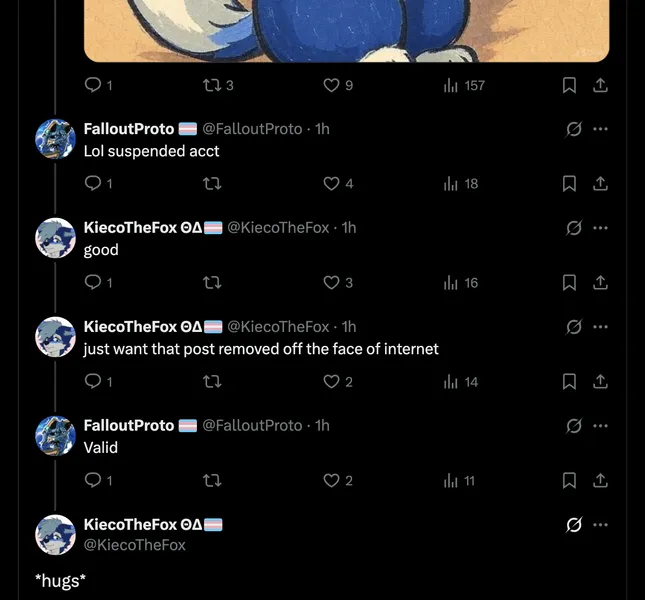This screenshot has height=600, width=645.
Task: Repost the image post with 3 reposts
Action: (212, 86)
